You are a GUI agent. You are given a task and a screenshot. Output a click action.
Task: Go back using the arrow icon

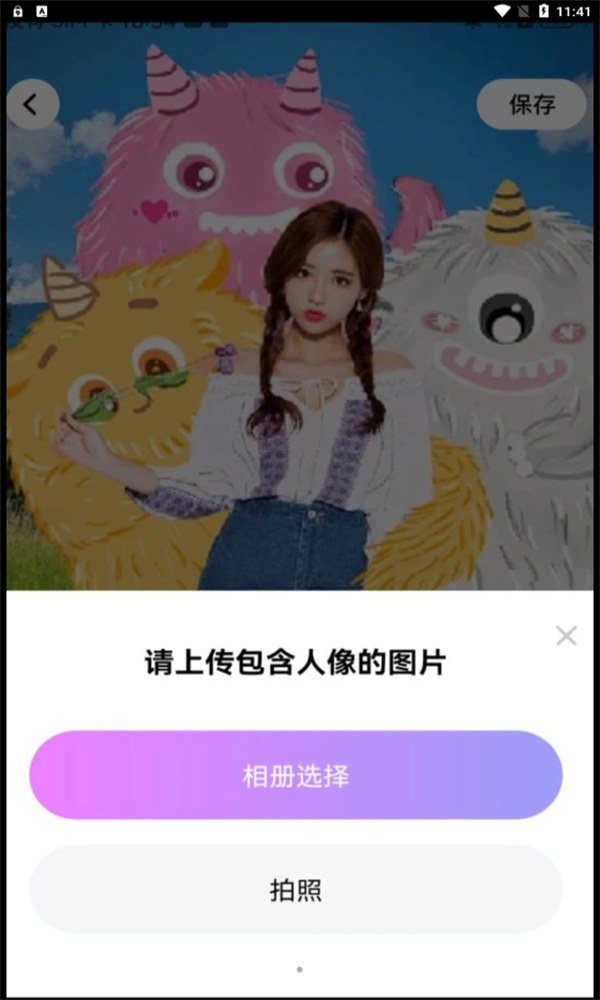(x=32, y=104)
